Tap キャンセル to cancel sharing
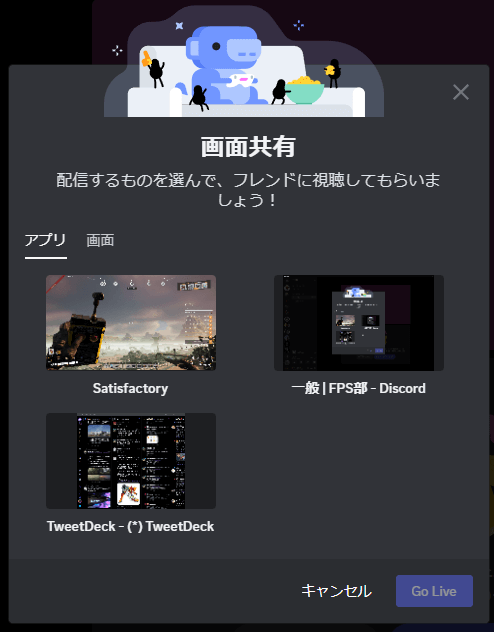Viewport: 494px width, 632px height. [x=336, y=591]
